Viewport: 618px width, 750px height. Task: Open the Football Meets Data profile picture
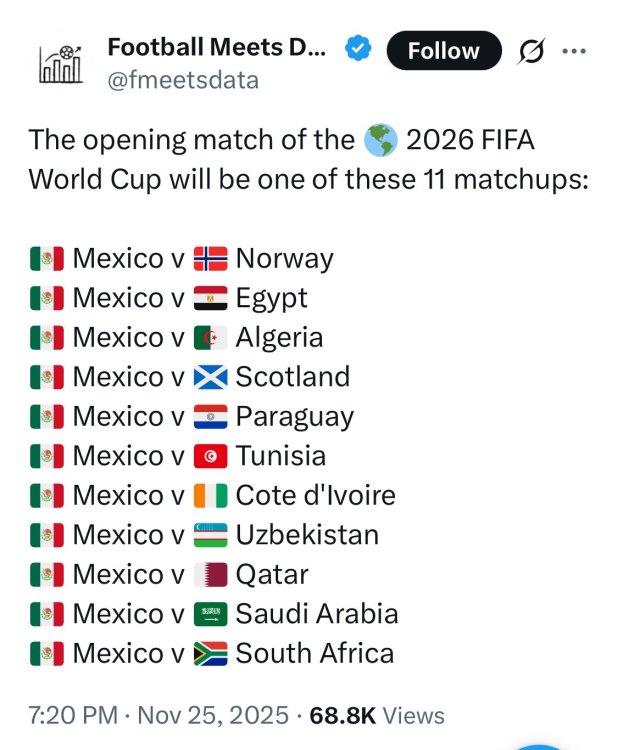tap(63, 62)
